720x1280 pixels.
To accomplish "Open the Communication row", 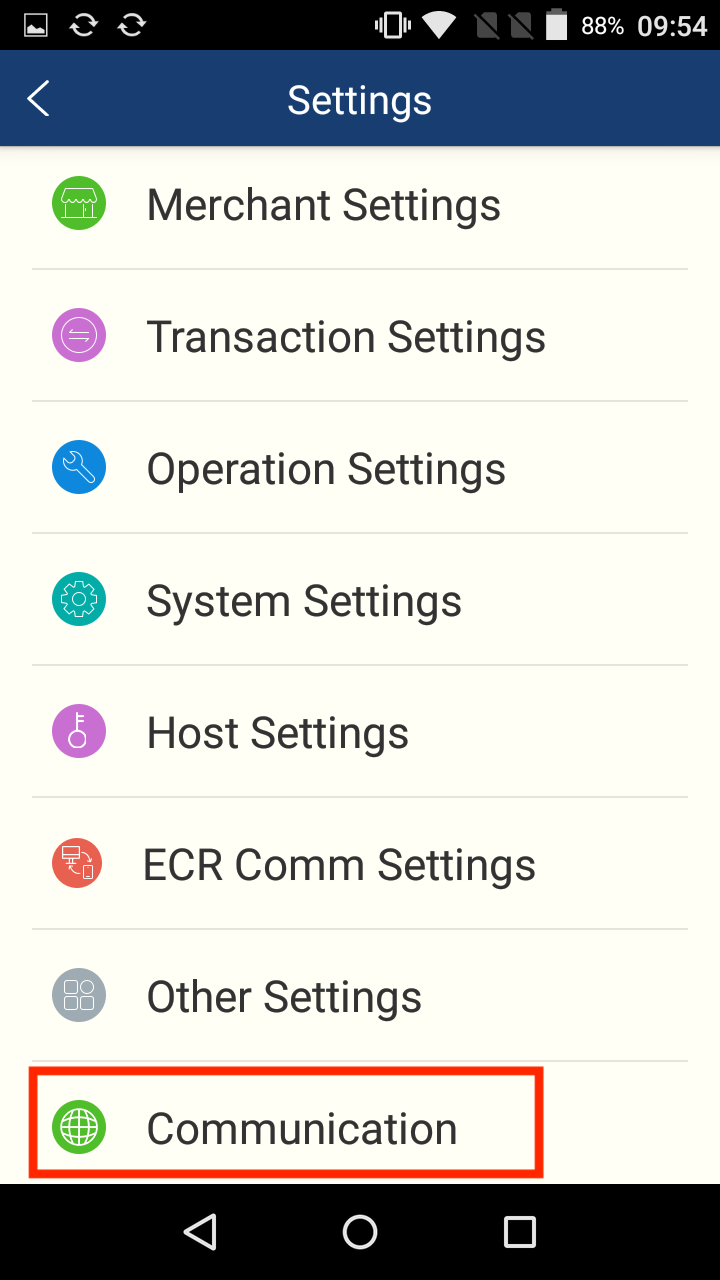I will pos(301,1129).
